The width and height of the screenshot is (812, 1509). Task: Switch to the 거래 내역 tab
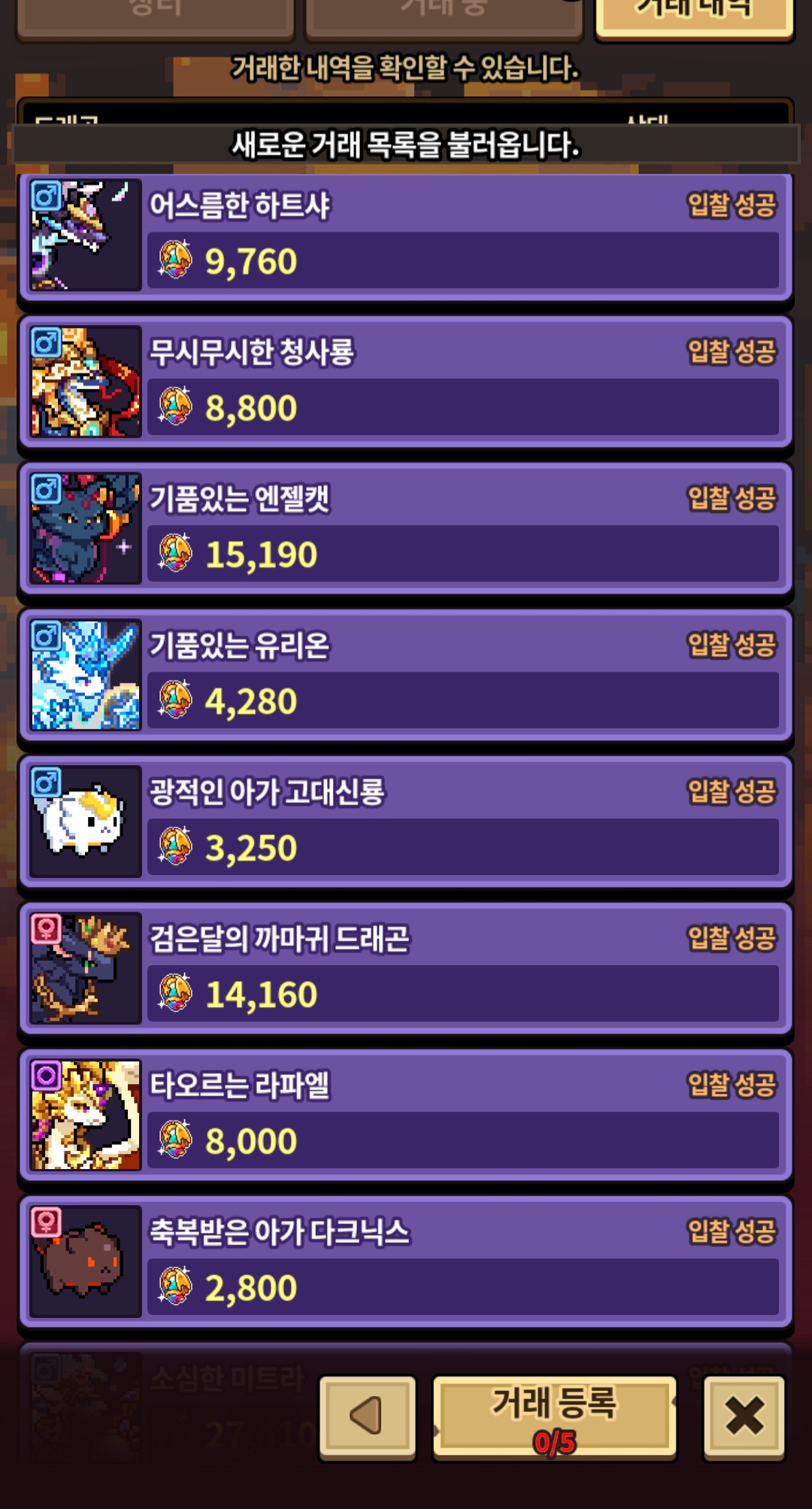(694, 17)
